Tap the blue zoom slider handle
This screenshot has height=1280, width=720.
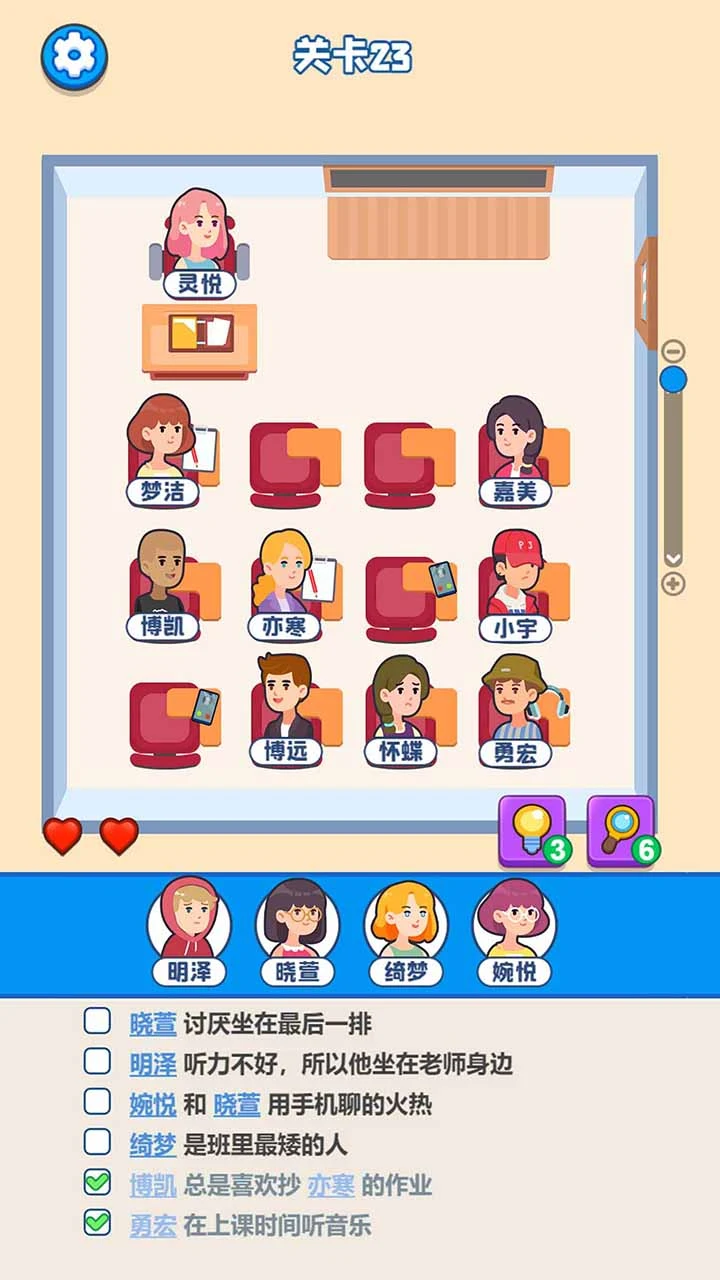pos(673,379)
